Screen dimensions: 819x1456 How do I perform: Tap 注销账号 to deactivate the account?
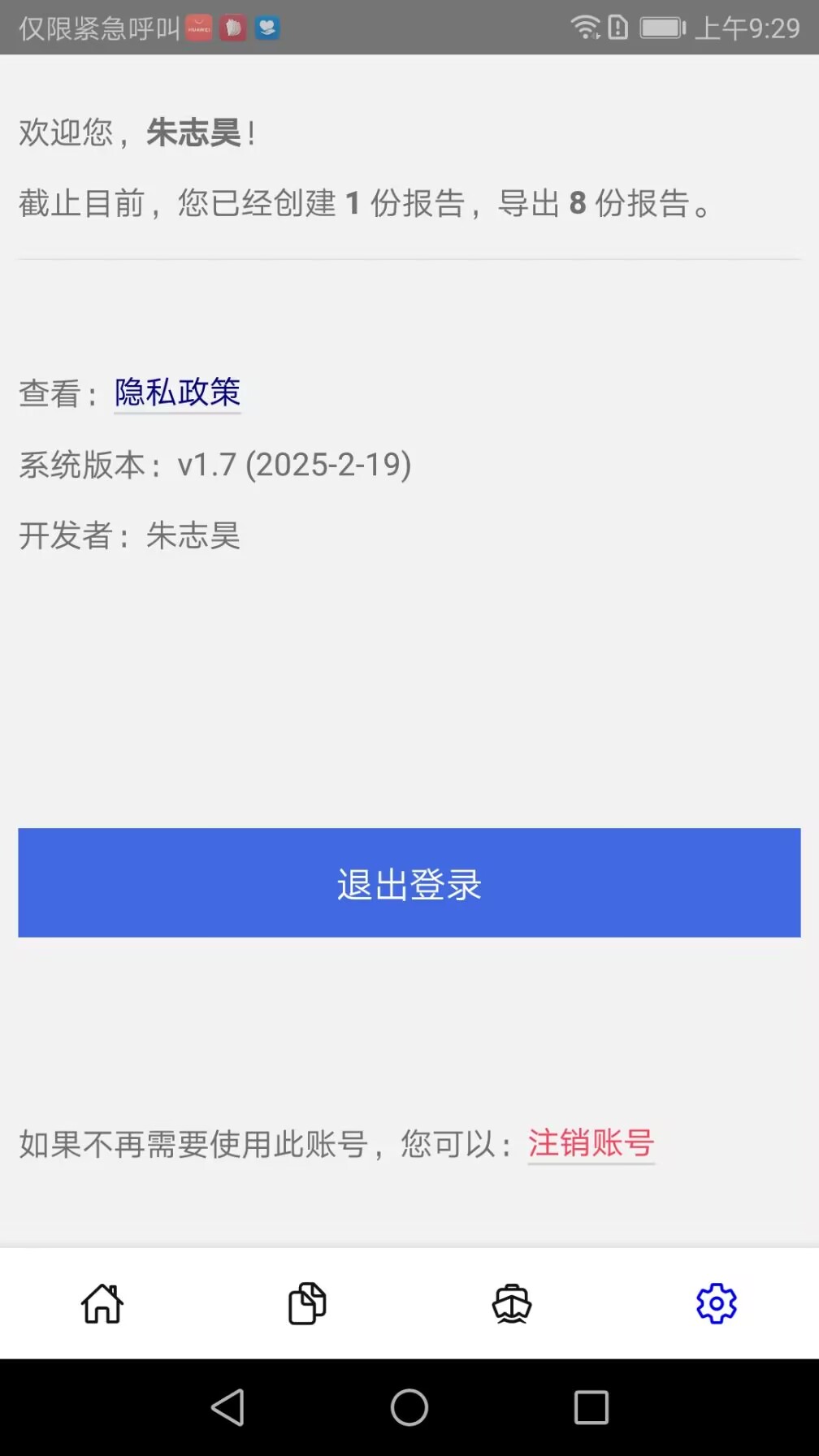pyautogui.click(x=591, y=1143)
